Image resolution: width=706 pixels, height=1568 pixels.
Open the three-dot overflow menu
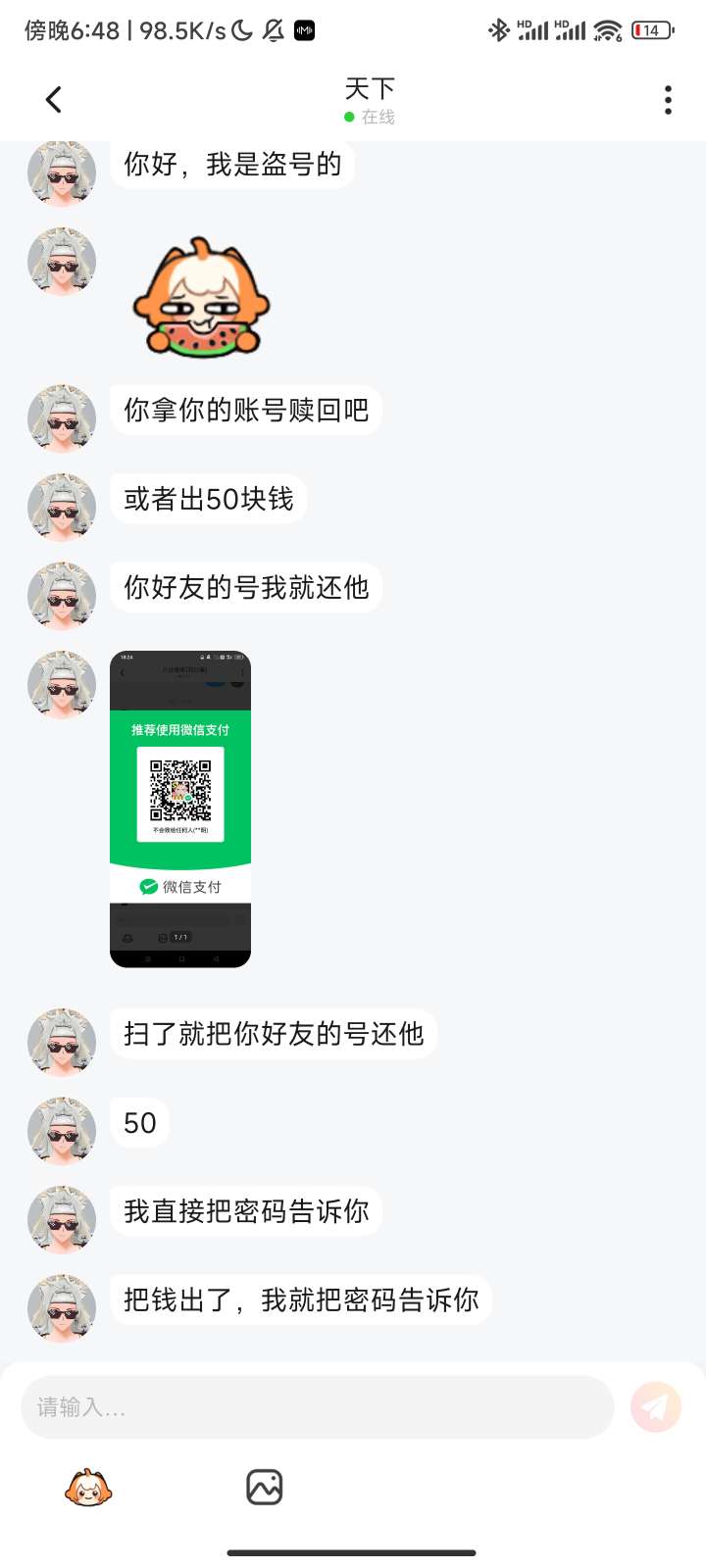(x=668, y=100)
